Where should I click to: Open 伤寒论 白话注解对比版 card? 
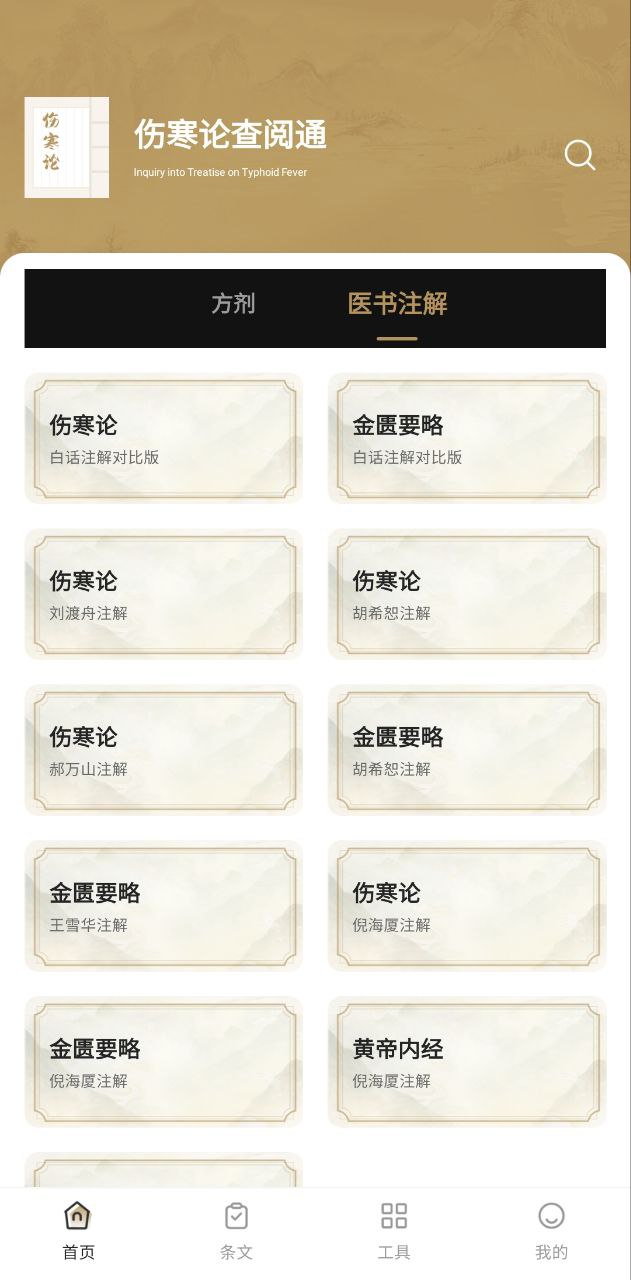[x=164, y=439]
